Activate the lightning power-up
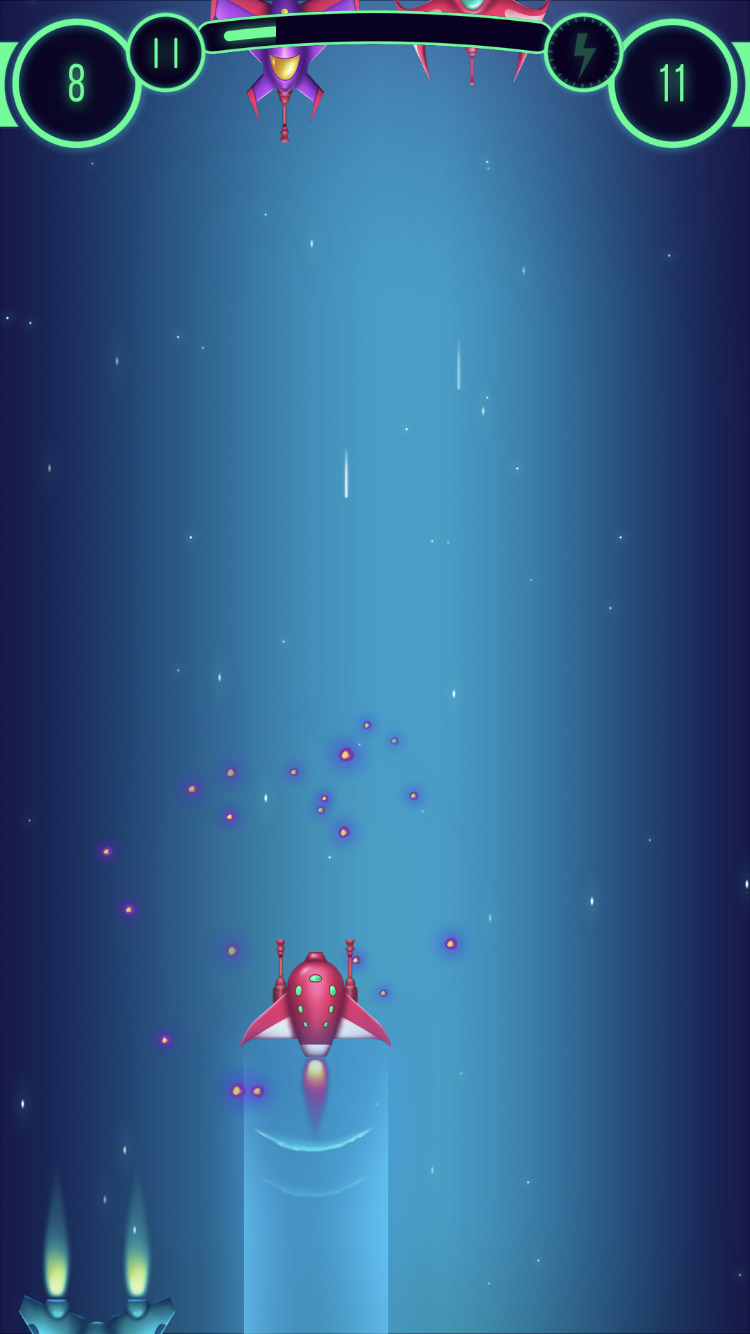The height and width of the screenshot is (1334, 750). click(x=583, y=53)
